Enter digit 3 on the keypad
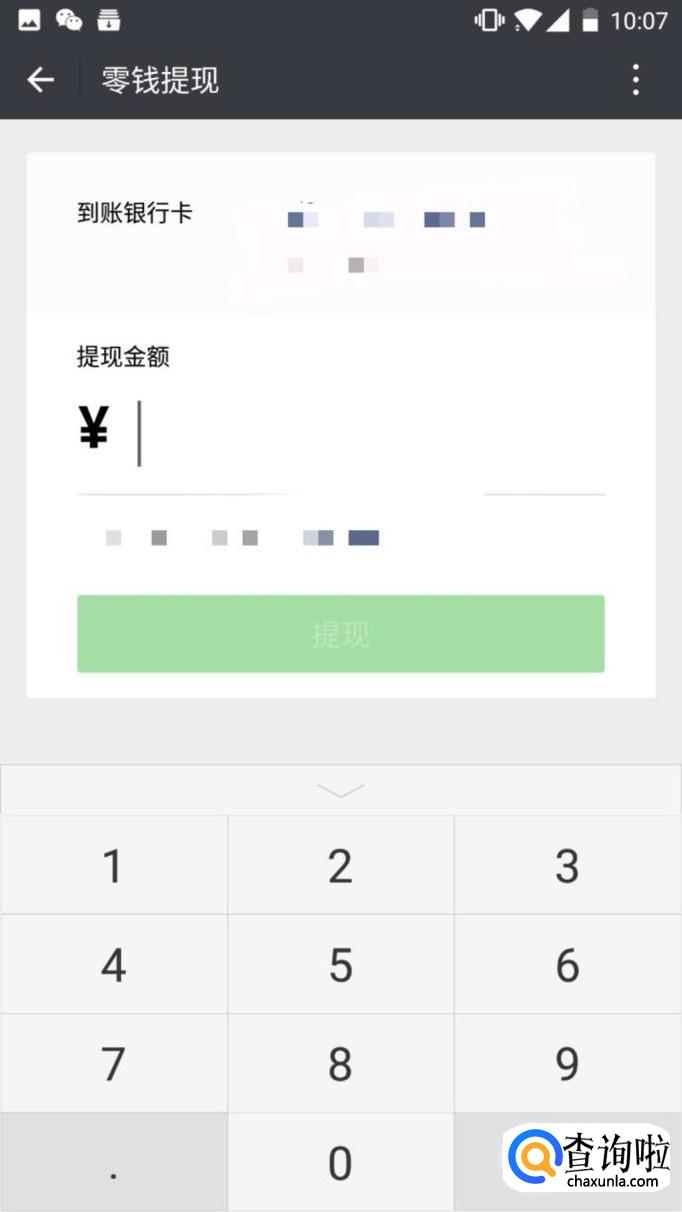This screenshot has height=1212, width=682. pyautogui.click(x=568, y=866)
